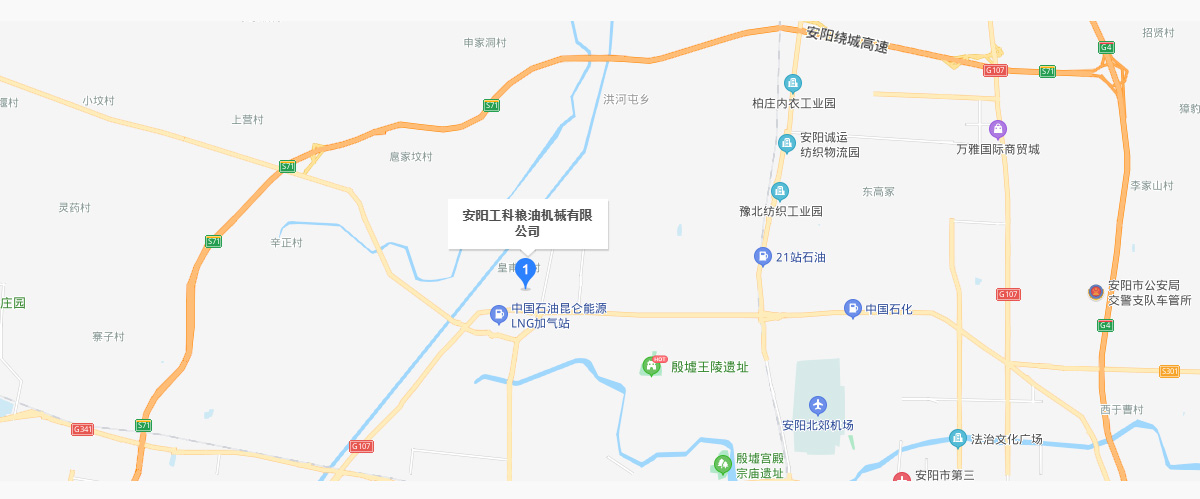Select the 殷墟王陵遗址 attraction marker
The height and width of the screenshot is (499, 1200).
click(652, 367)
